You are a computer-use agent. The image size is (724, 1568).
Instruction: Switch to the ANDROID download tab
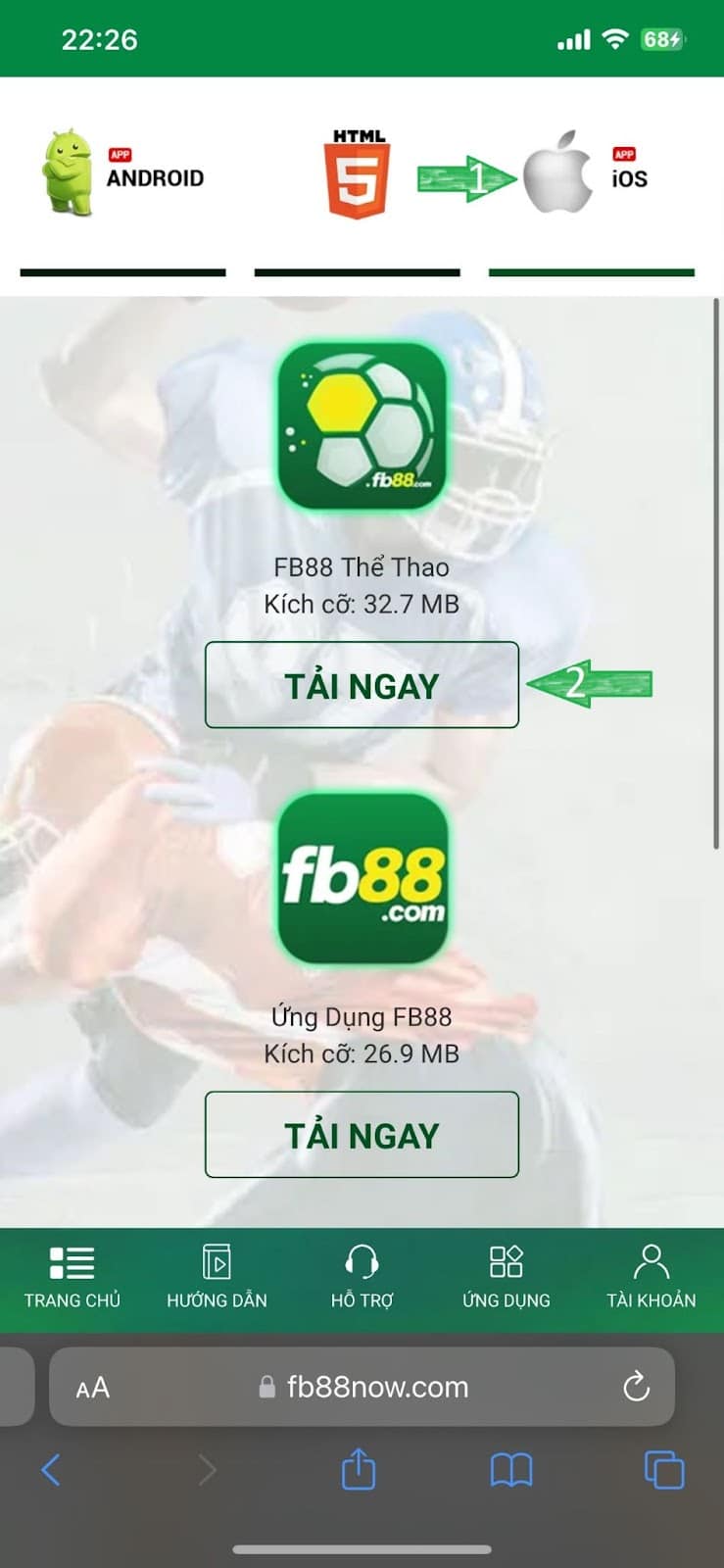click(x=123, y=176)
